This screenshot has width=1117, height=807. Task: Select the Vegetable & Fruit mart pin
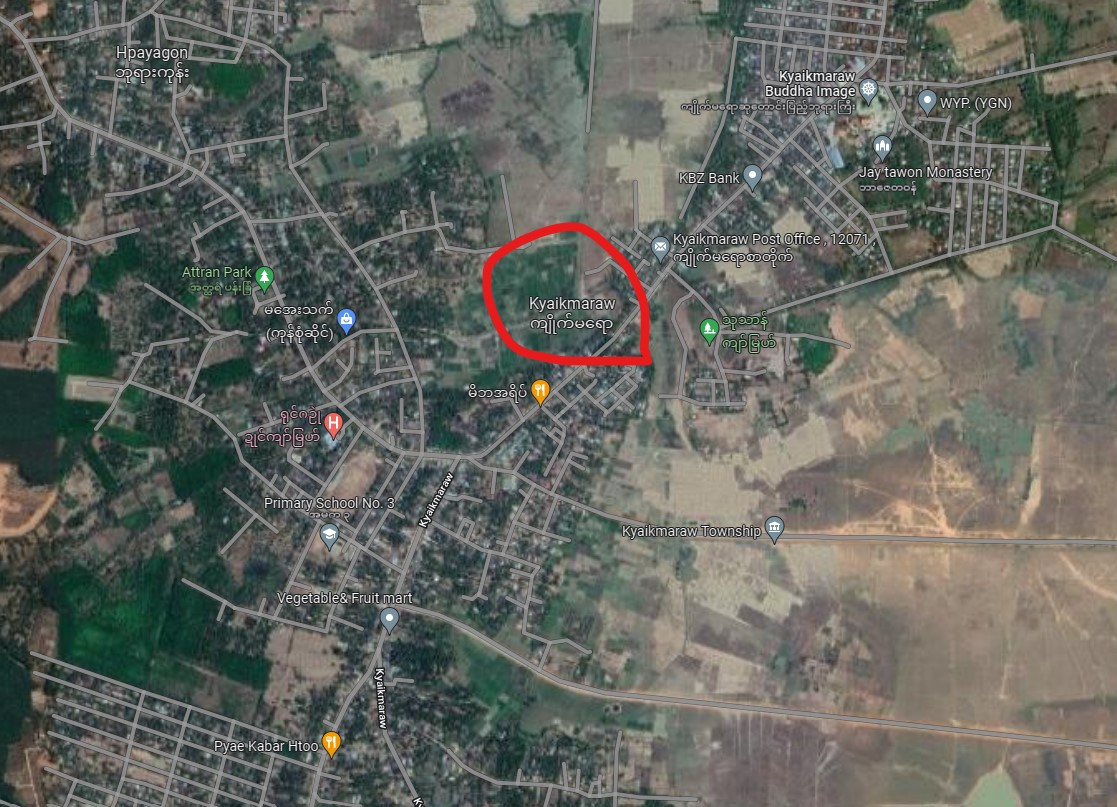(390, 620)
